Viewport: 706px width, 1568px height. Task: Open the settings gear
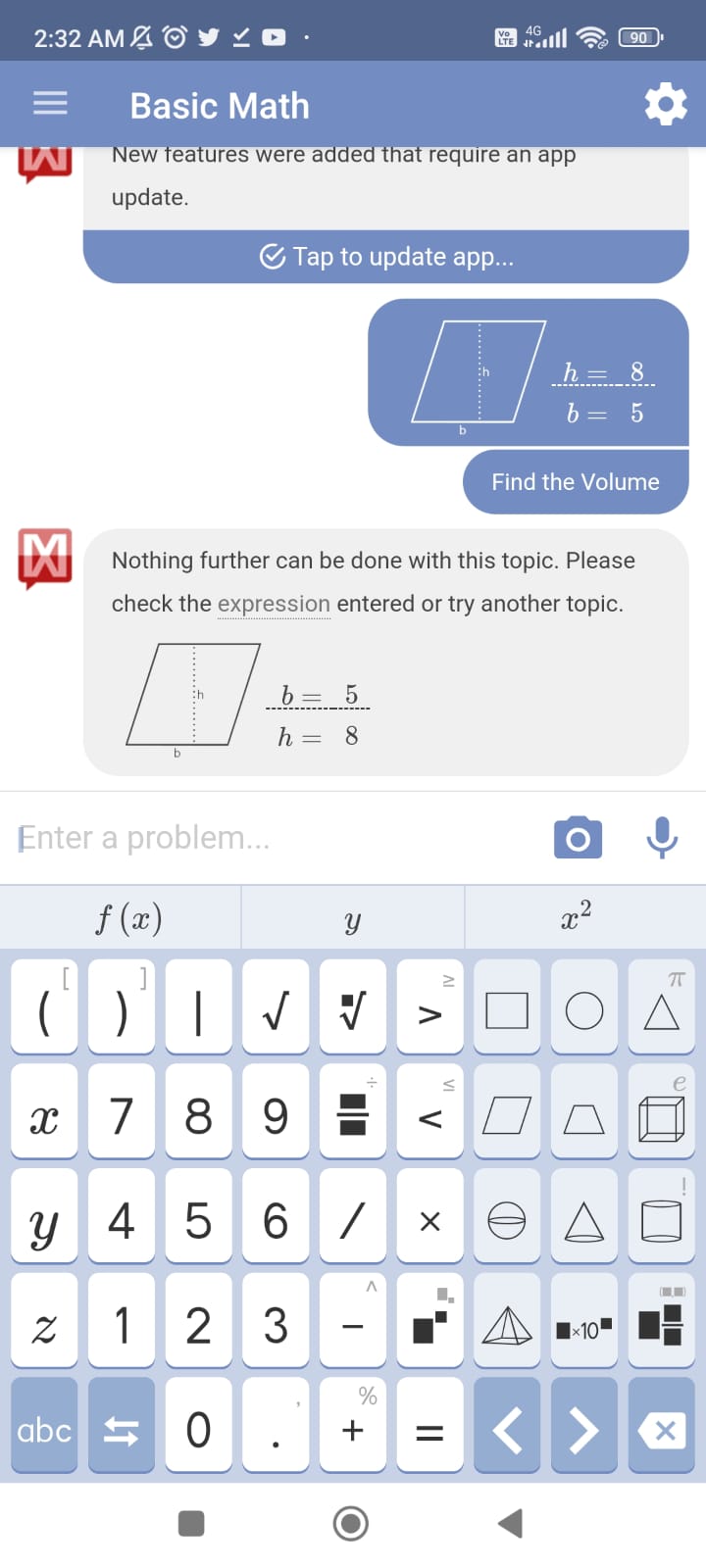[x=665, y=104]
